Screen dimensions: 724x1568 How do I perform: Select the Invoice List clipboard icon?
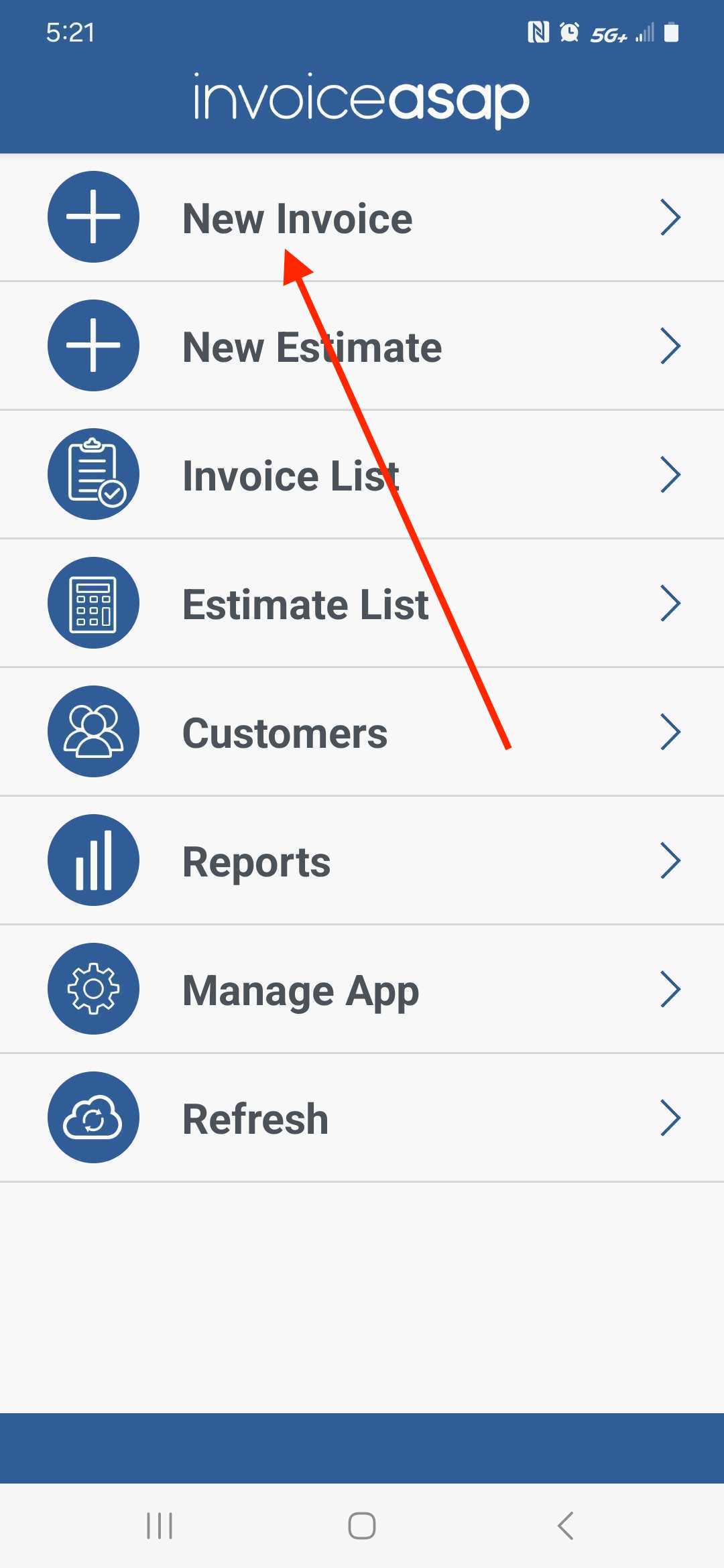pos(93,474)
